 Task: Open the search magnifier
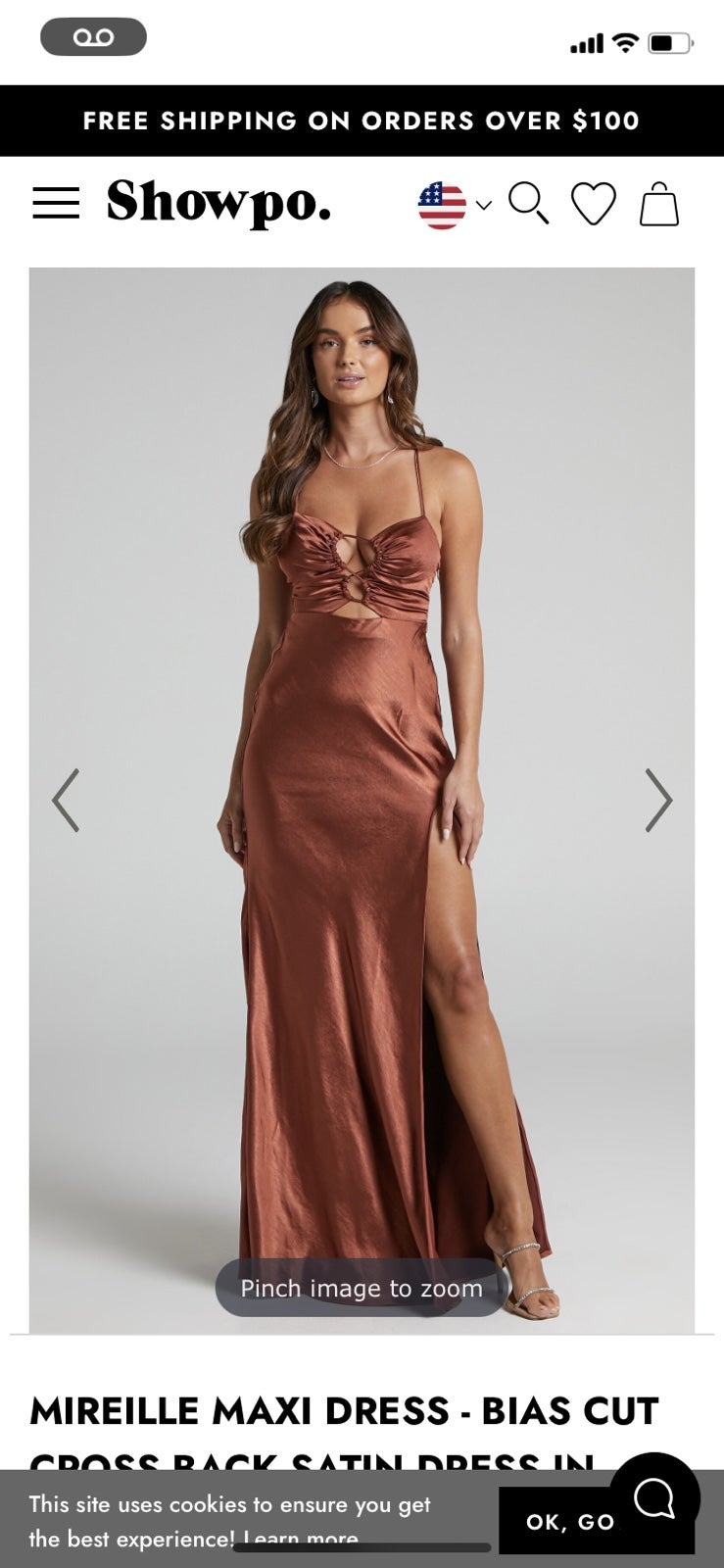click(529, 204)
